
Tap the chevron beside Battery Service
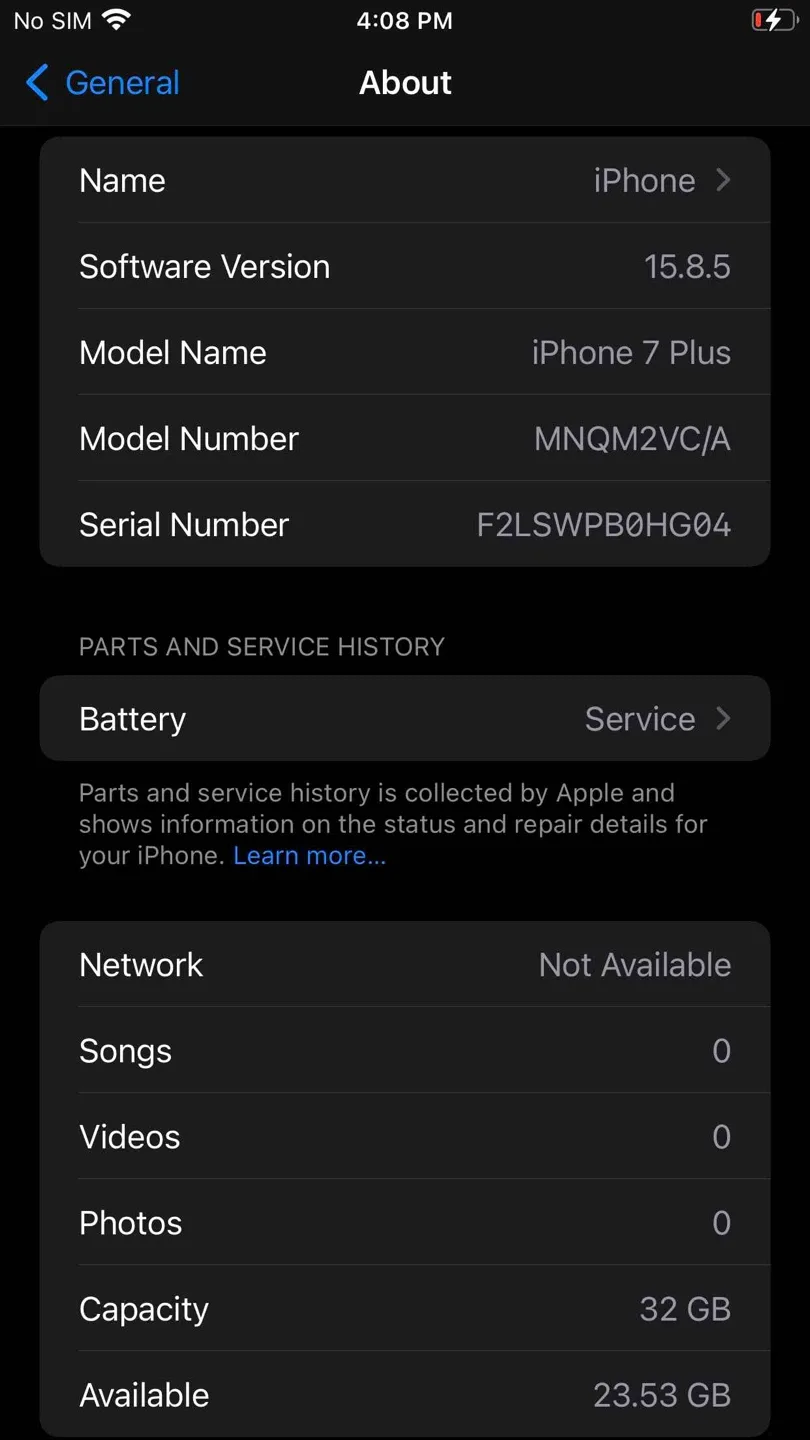pyautogui.click(x=722, y=718)
